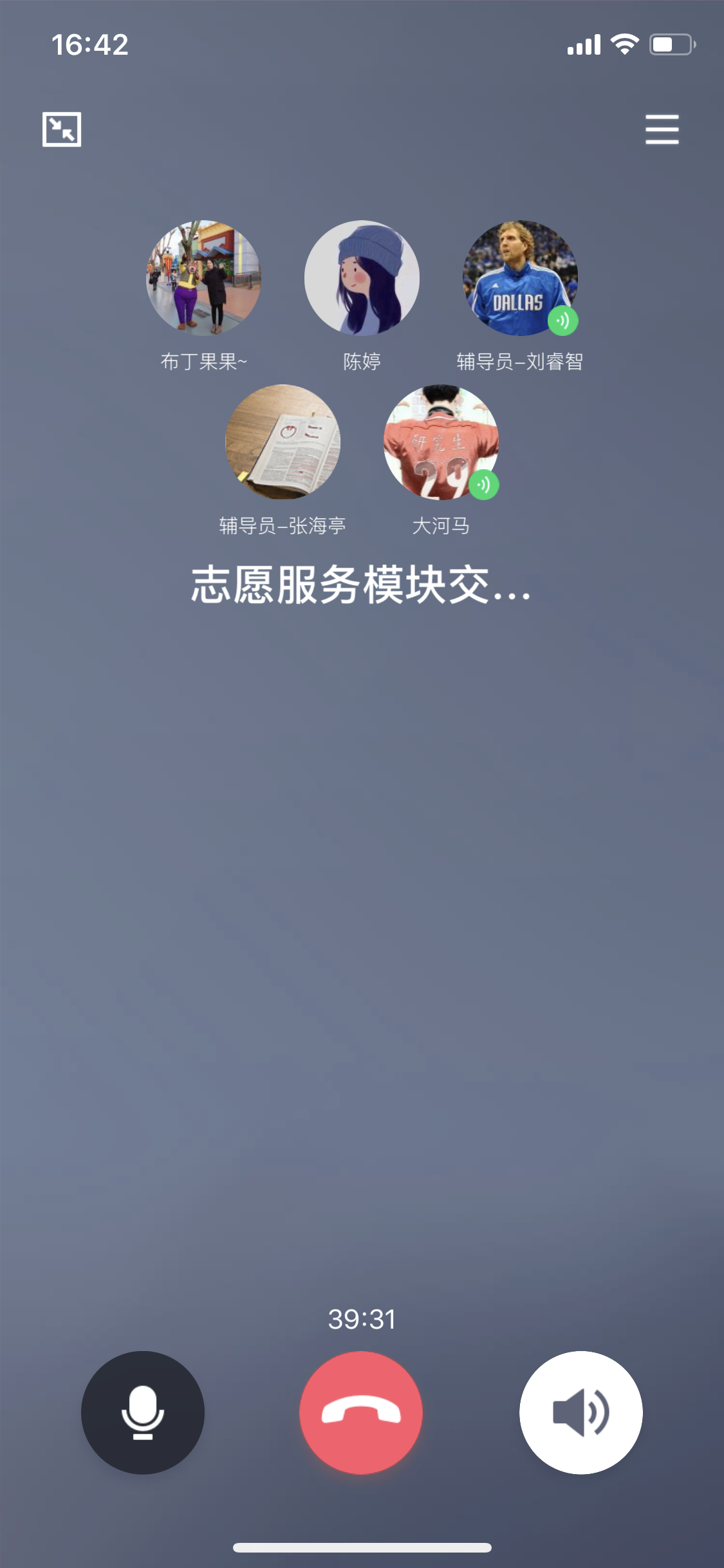Toggle the speaker button
Viewport: 724px width, 1568px height.
click(580, 1412)
